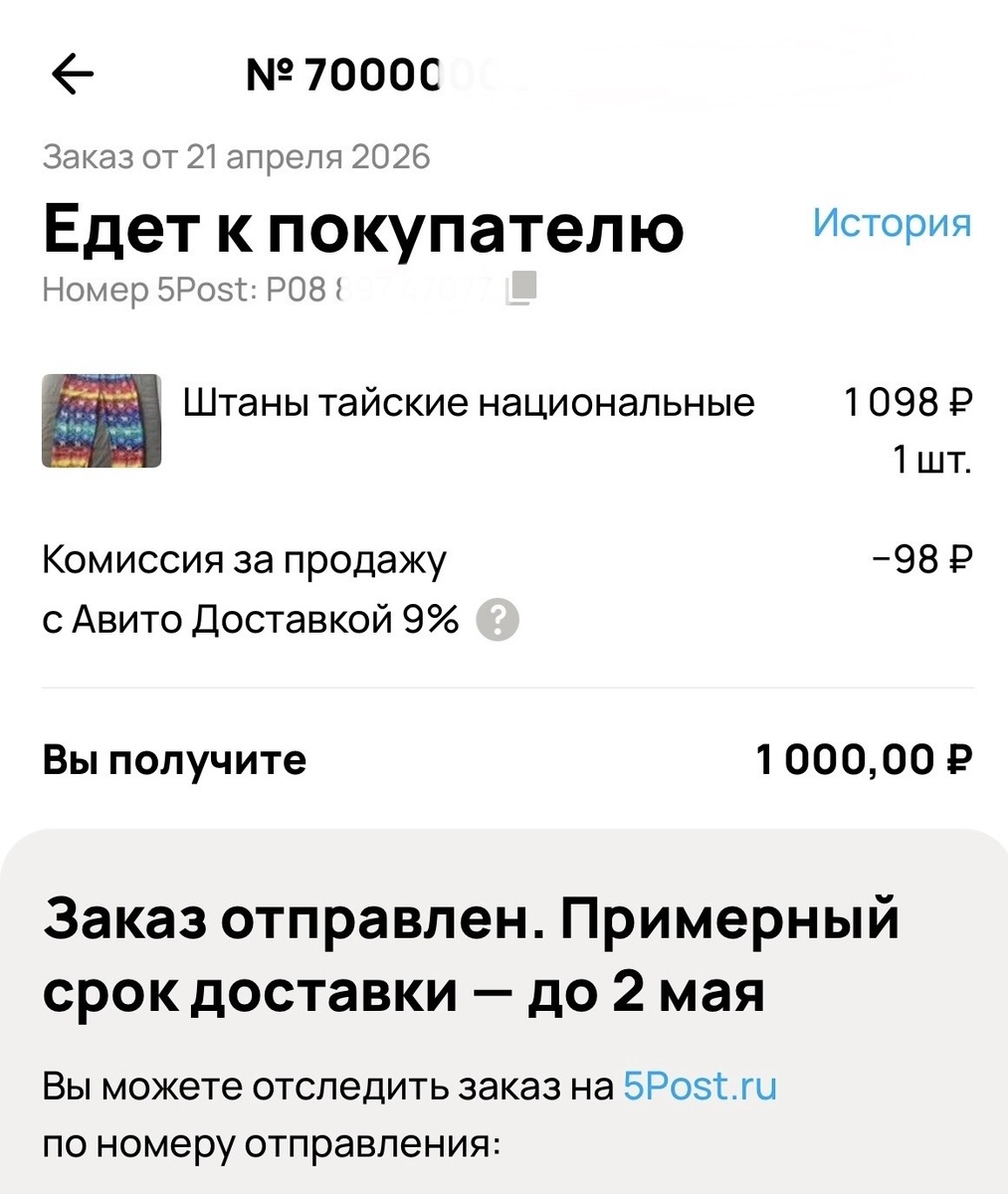Open the История link

893,224
